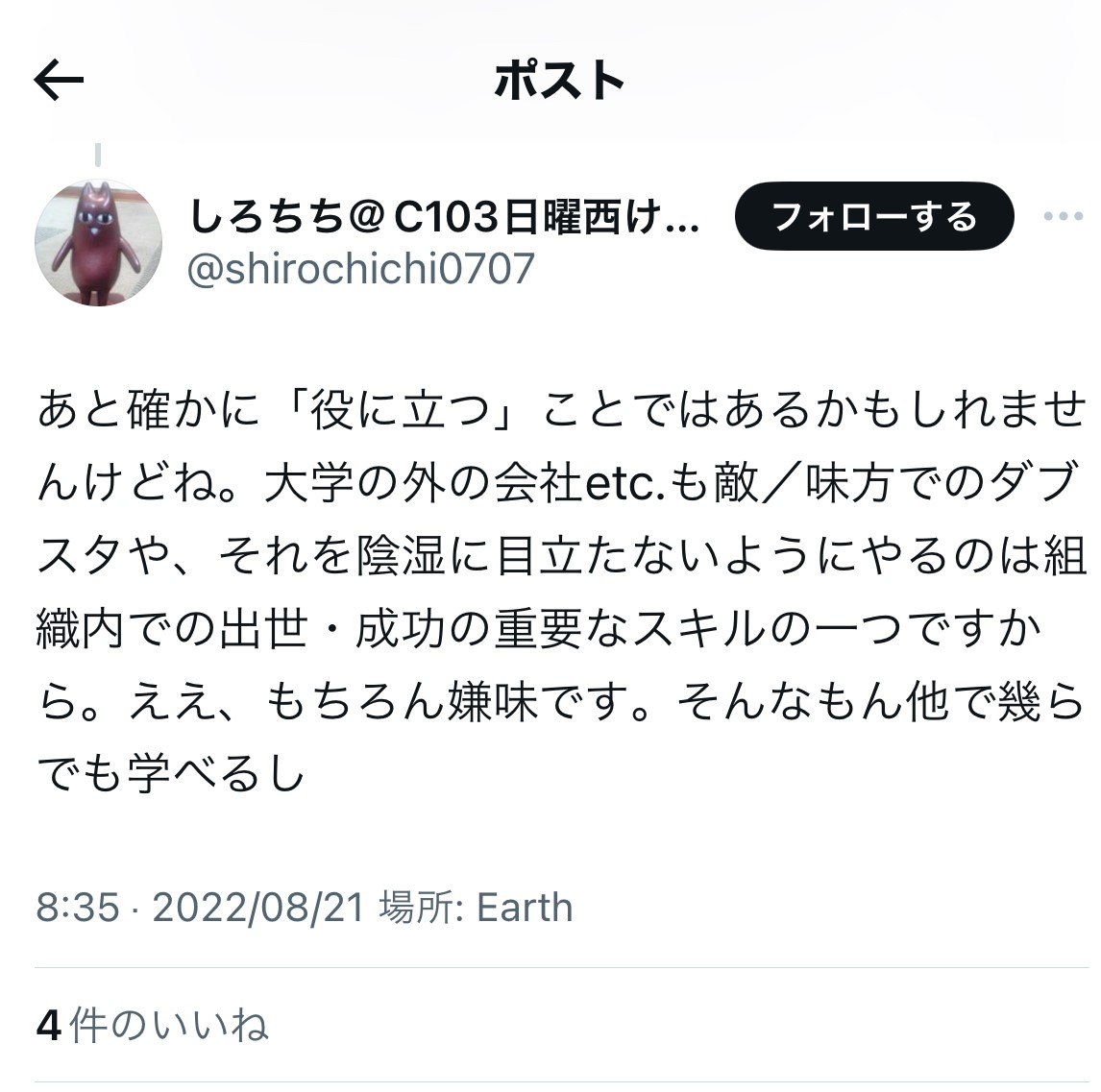The width and height of the screenshot is (1101, 1092).
Task: Open the @shirochichi0707 profile handle
Action: (x=360, y=269)
